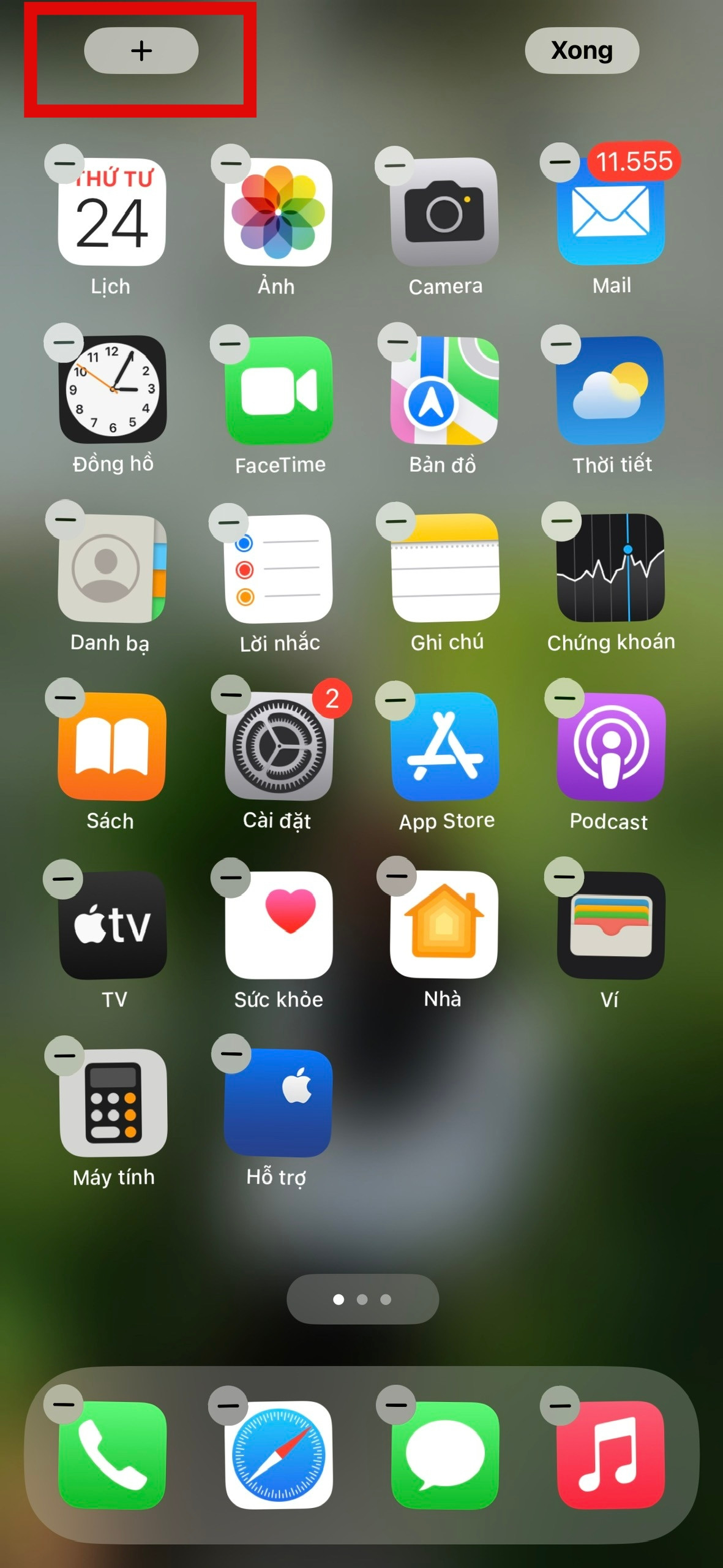Open the Bản đồ maps app
Image resolution: width=723 pixels, height=1568 pixels.
[x=445, y=390]
